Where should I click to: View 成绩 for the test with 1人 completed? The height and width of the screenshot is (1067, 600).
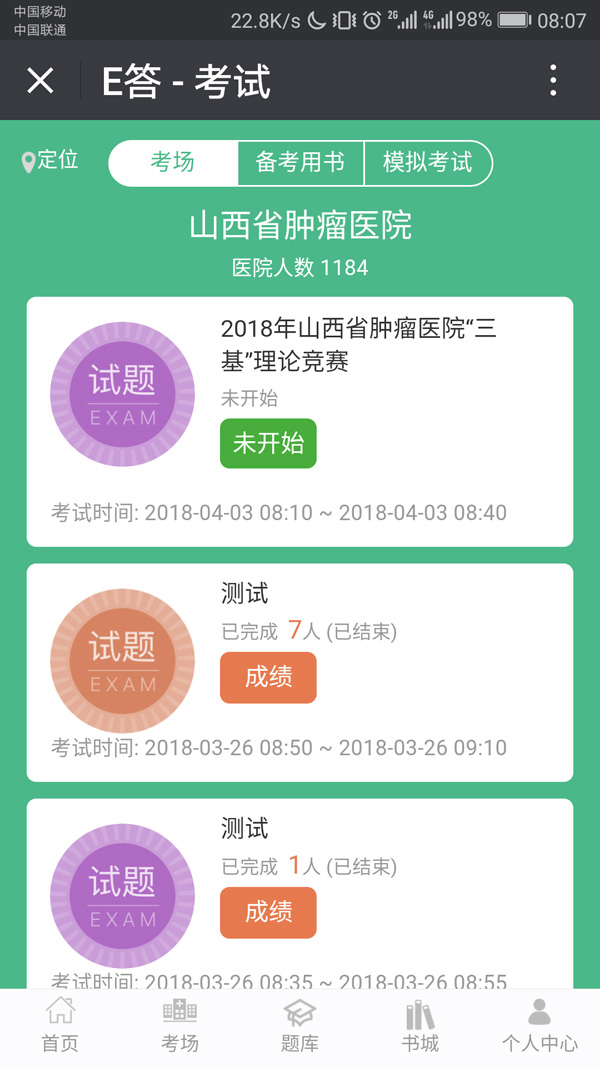click(268, 913)
